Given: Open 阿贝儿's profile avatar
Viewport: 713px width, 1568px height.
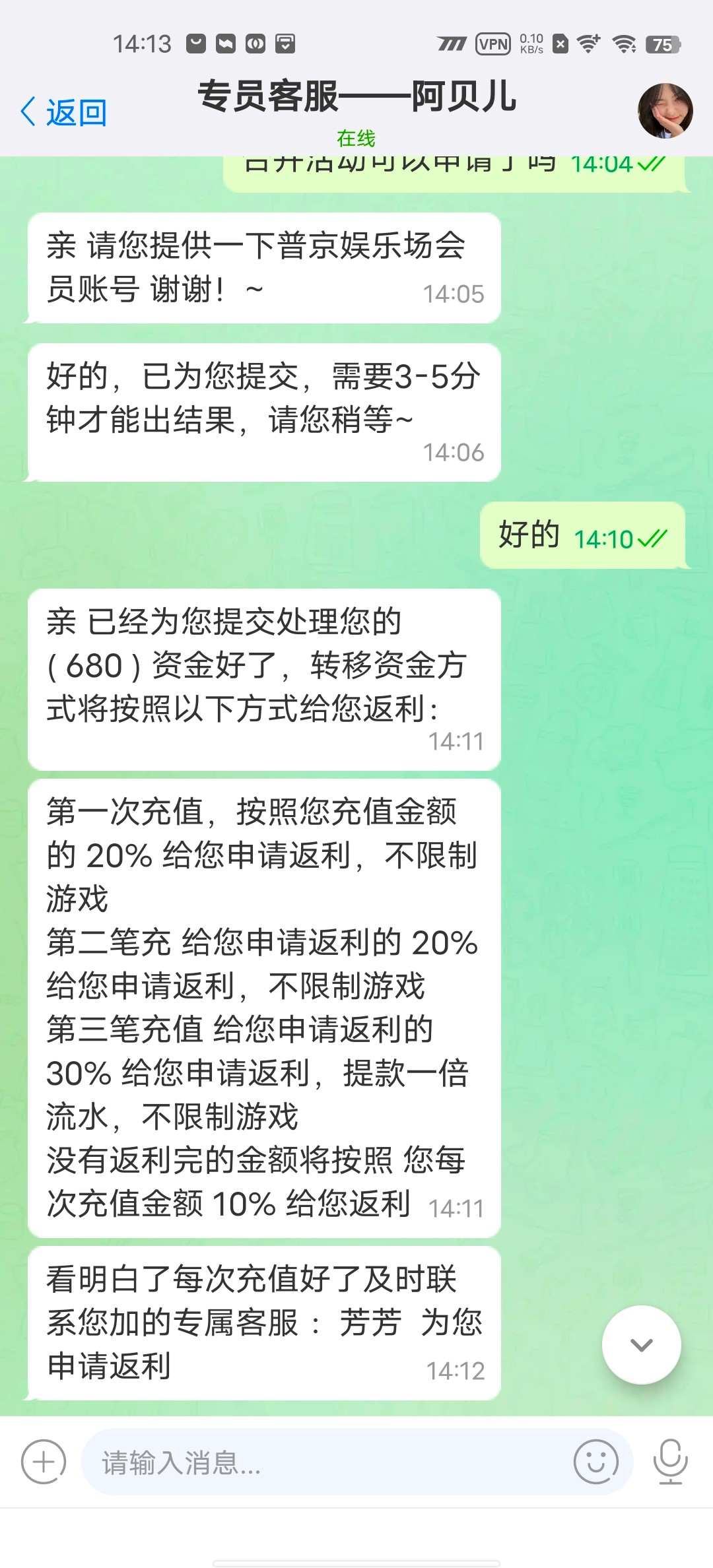Looking at the screenshot, I should tap(665, 111).
